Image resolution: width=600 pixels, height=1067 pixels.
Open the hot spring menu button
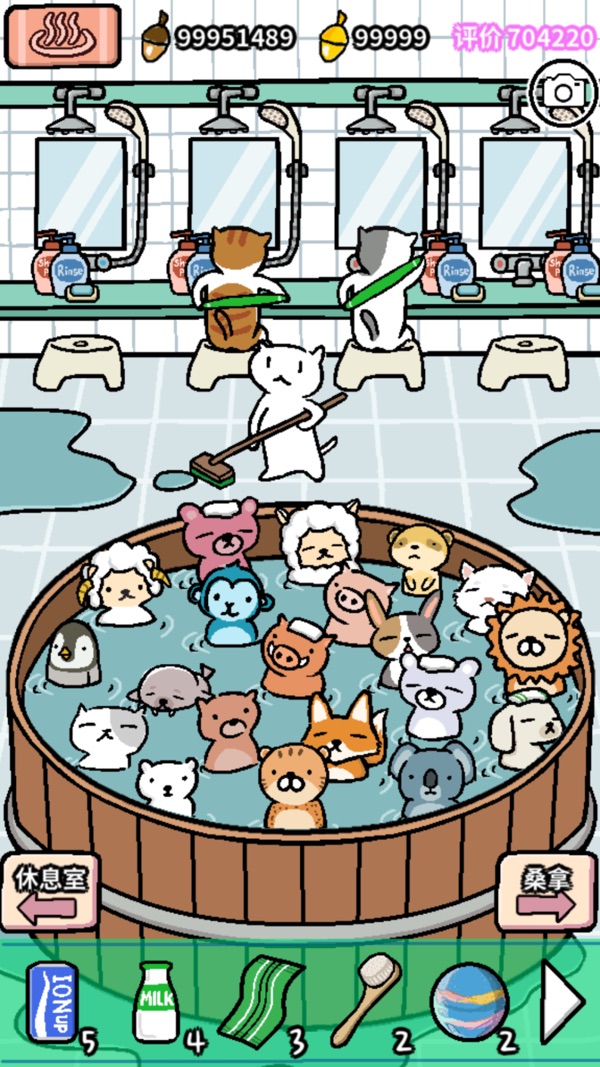pos(63,35)
